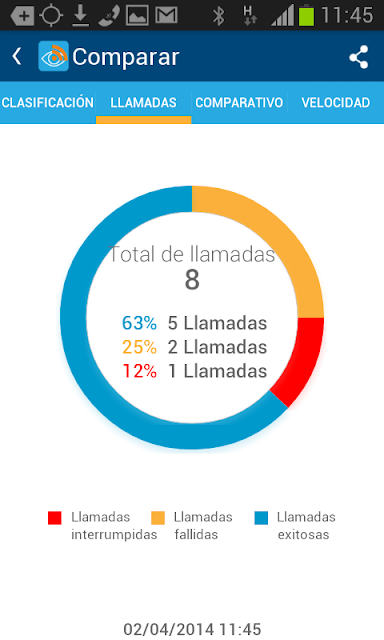Switch to the Clasificación tab

[48, 102]
